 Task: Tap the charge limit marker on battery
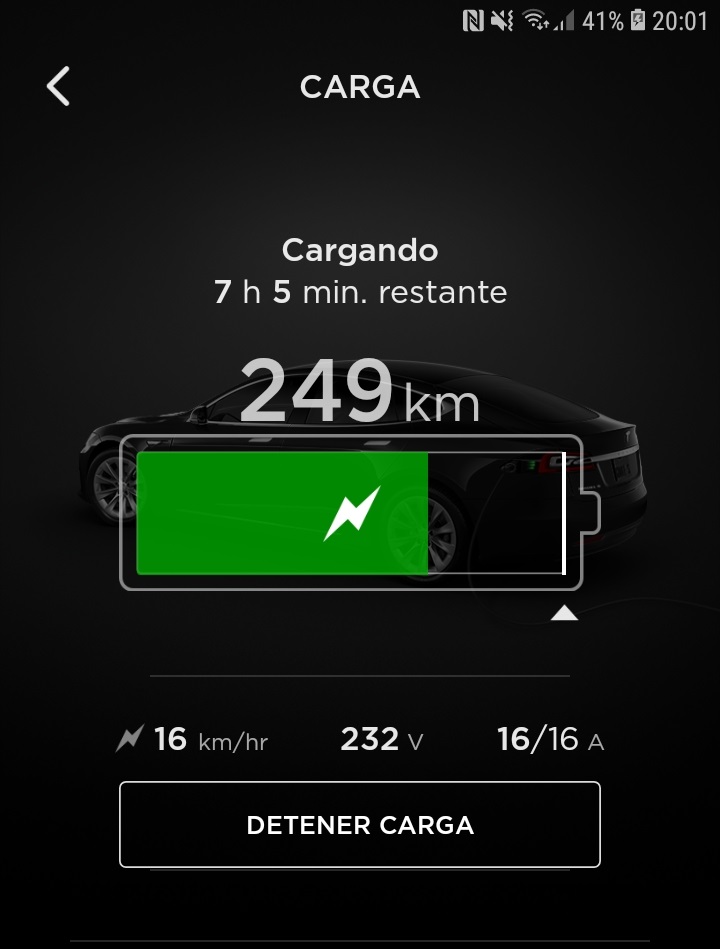[x=564, y=612]
